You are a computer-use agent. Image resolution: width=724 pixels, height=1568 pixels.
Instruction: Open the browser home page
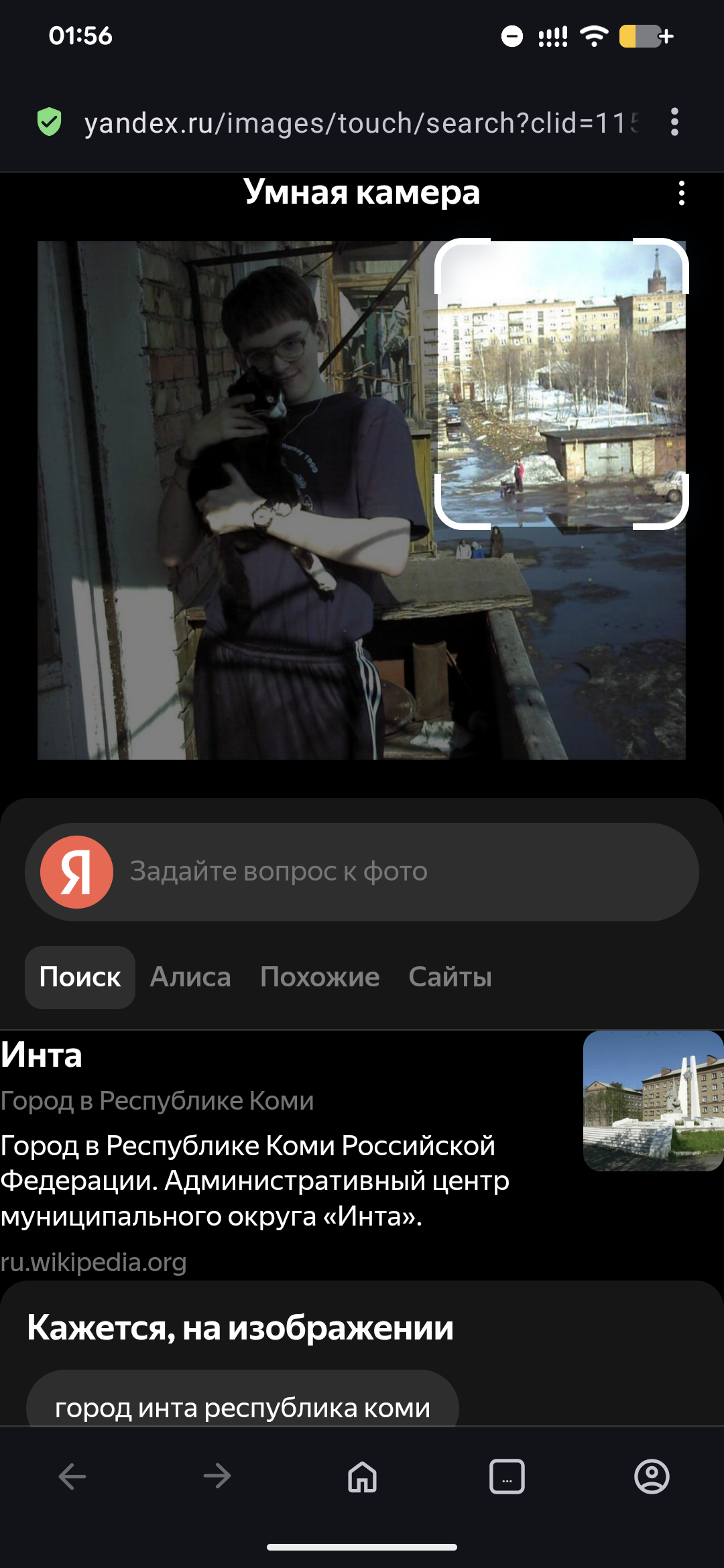(x=362, y=1476)
